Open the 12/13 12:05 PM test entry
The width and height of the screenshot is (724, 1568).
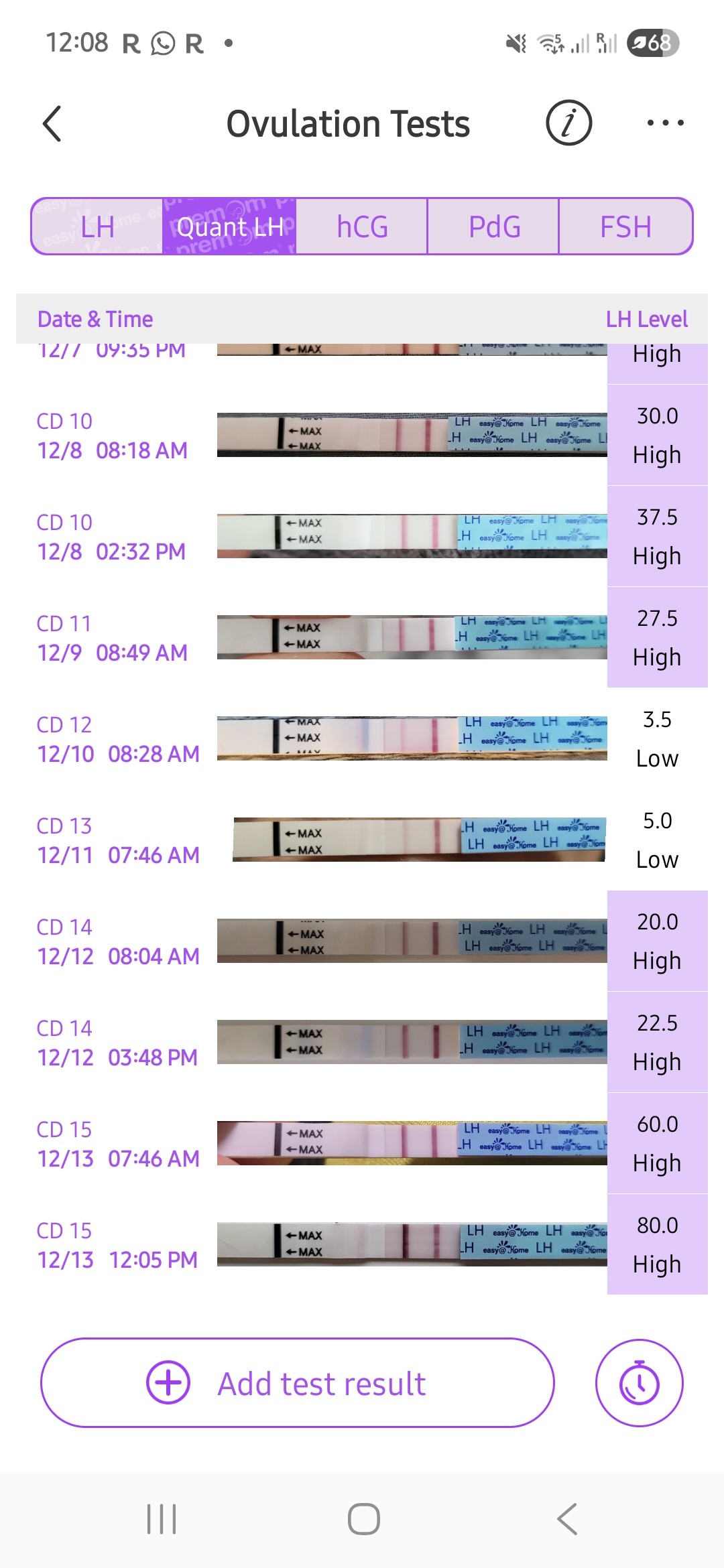click(x=362, y=1245)
